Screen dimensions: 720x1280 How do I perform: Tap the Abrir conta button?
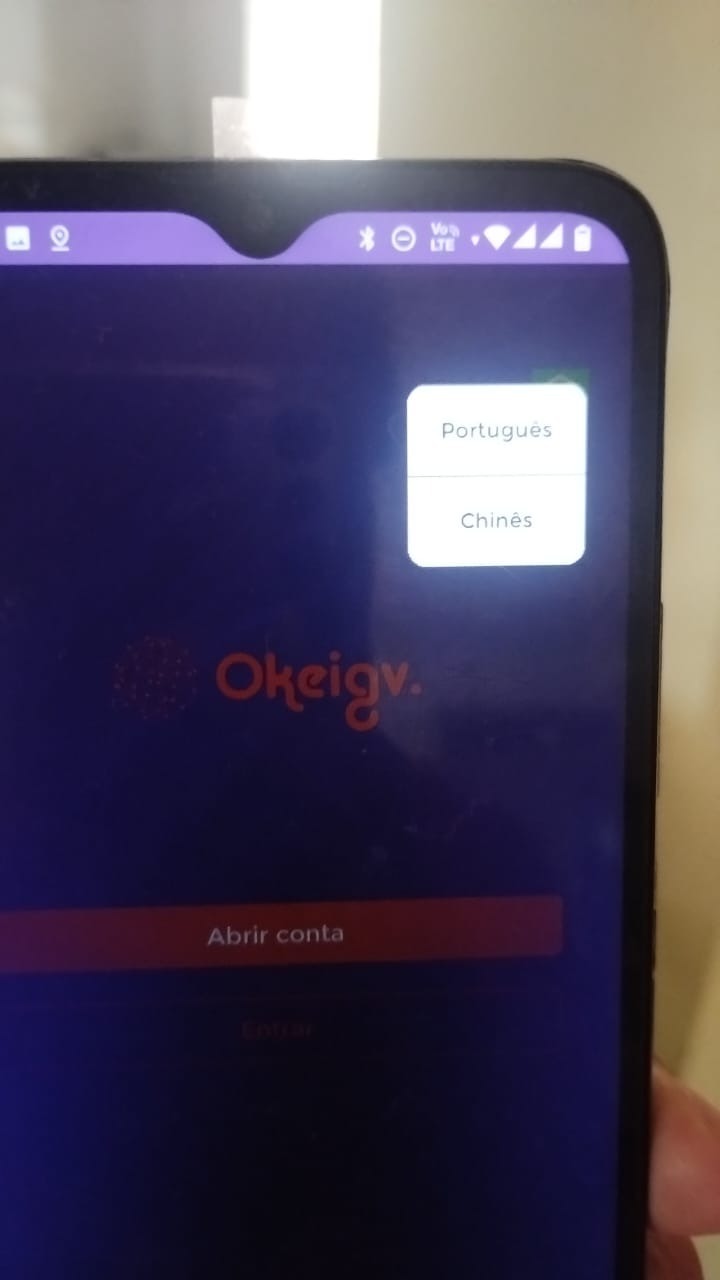point(276,935)
